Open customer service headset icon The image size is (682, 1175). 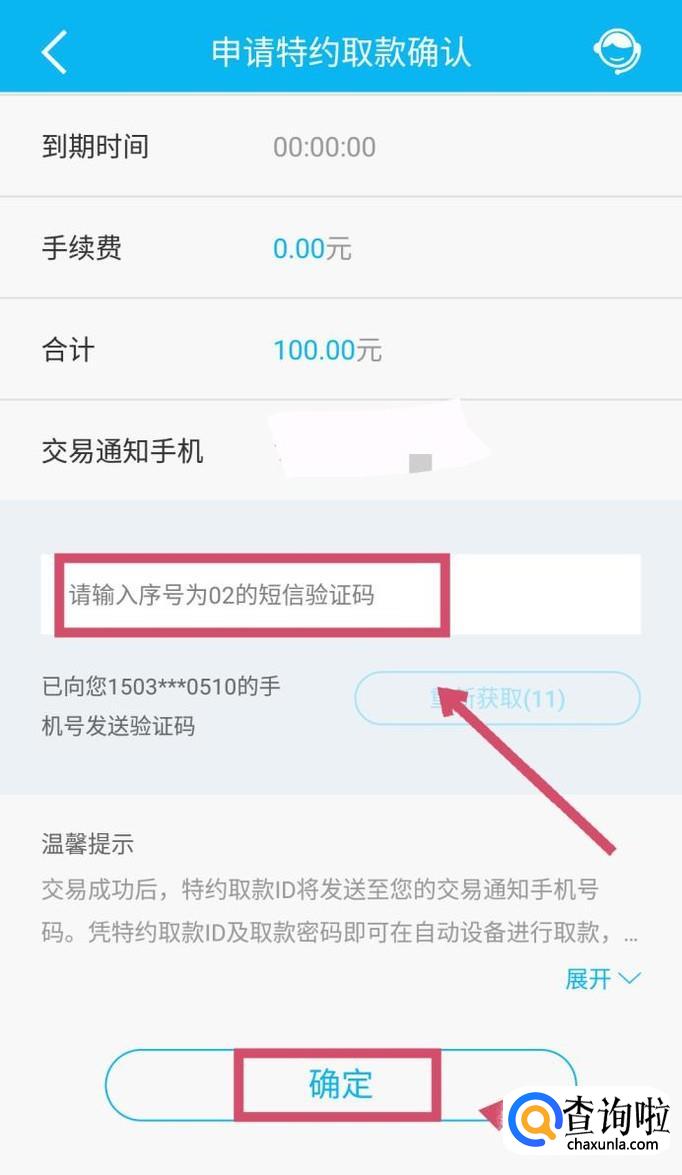pos(617,51)
